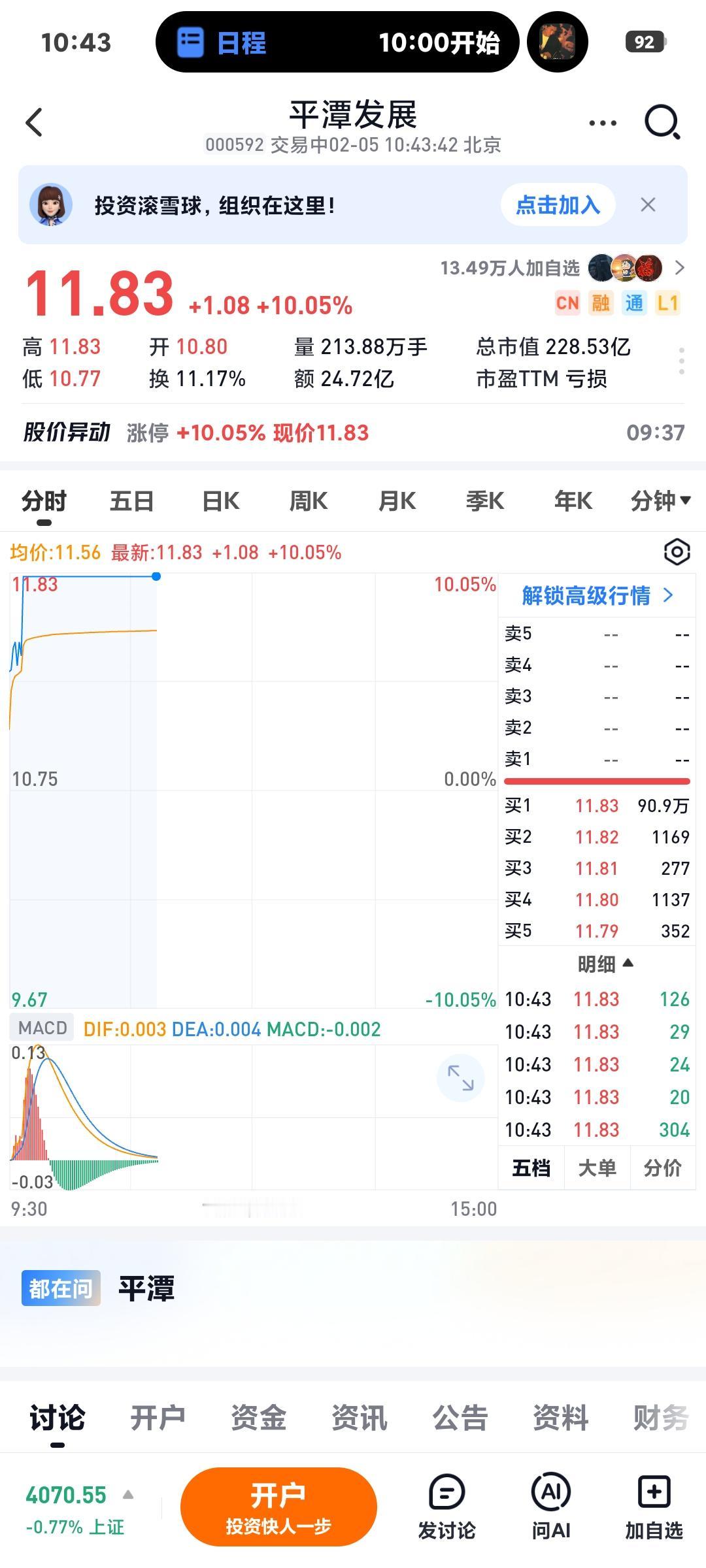Open the chart settings gear icon
This screenshot has height=1568, width=706.
click(x=677, y=551)
